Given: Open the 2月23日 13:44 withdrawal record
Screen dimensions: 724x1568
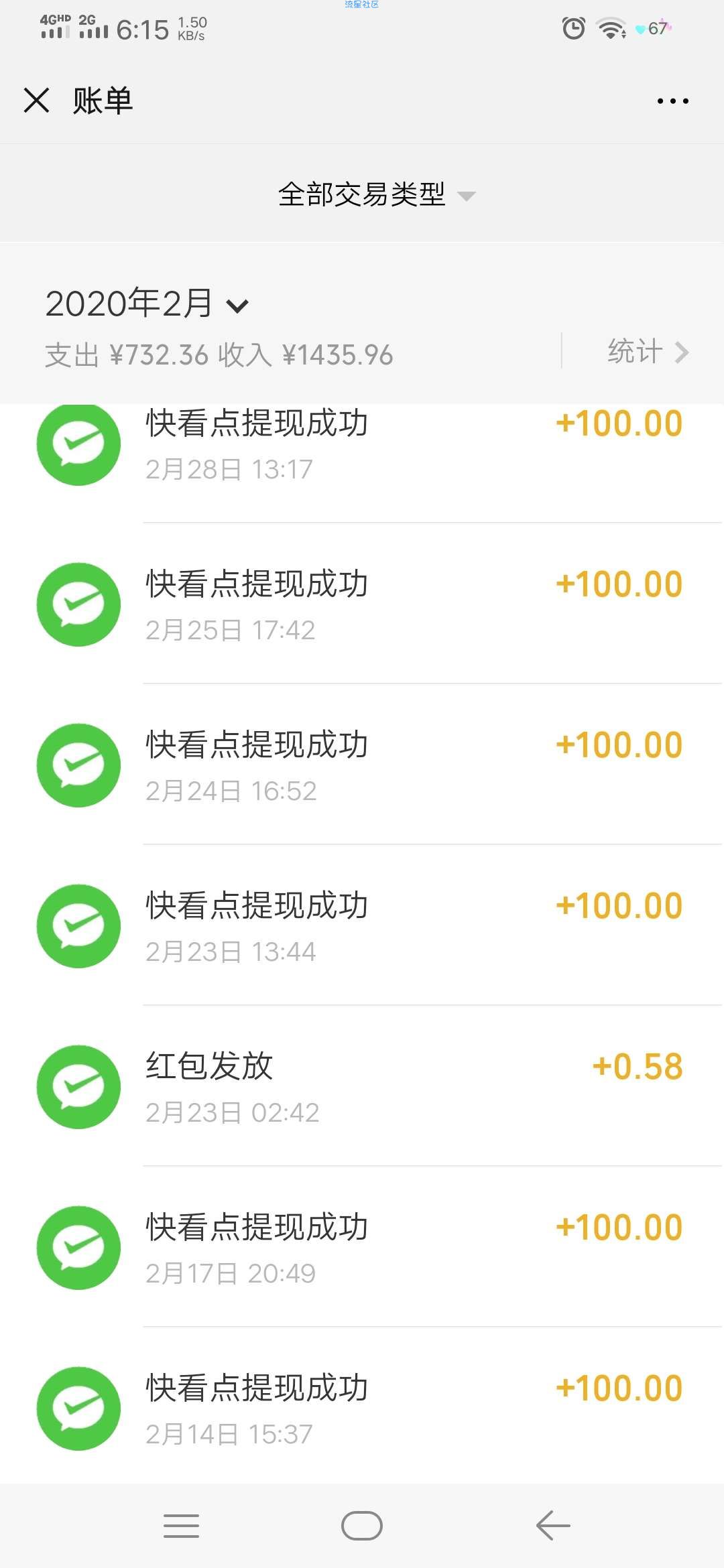Looking at the screenshot, I should (362, 925).
